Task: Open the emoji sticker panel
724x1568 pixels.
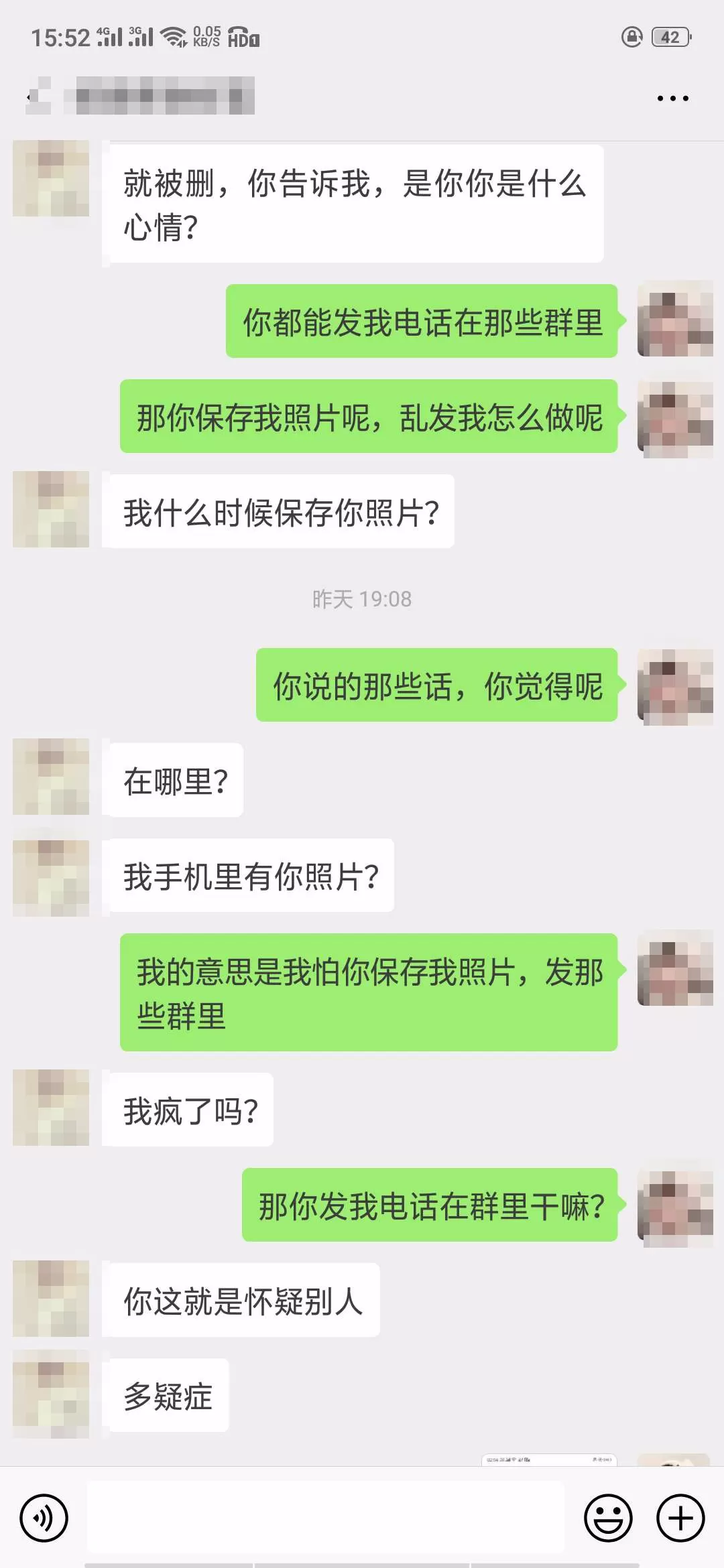Action: (x=608, y=1518)
